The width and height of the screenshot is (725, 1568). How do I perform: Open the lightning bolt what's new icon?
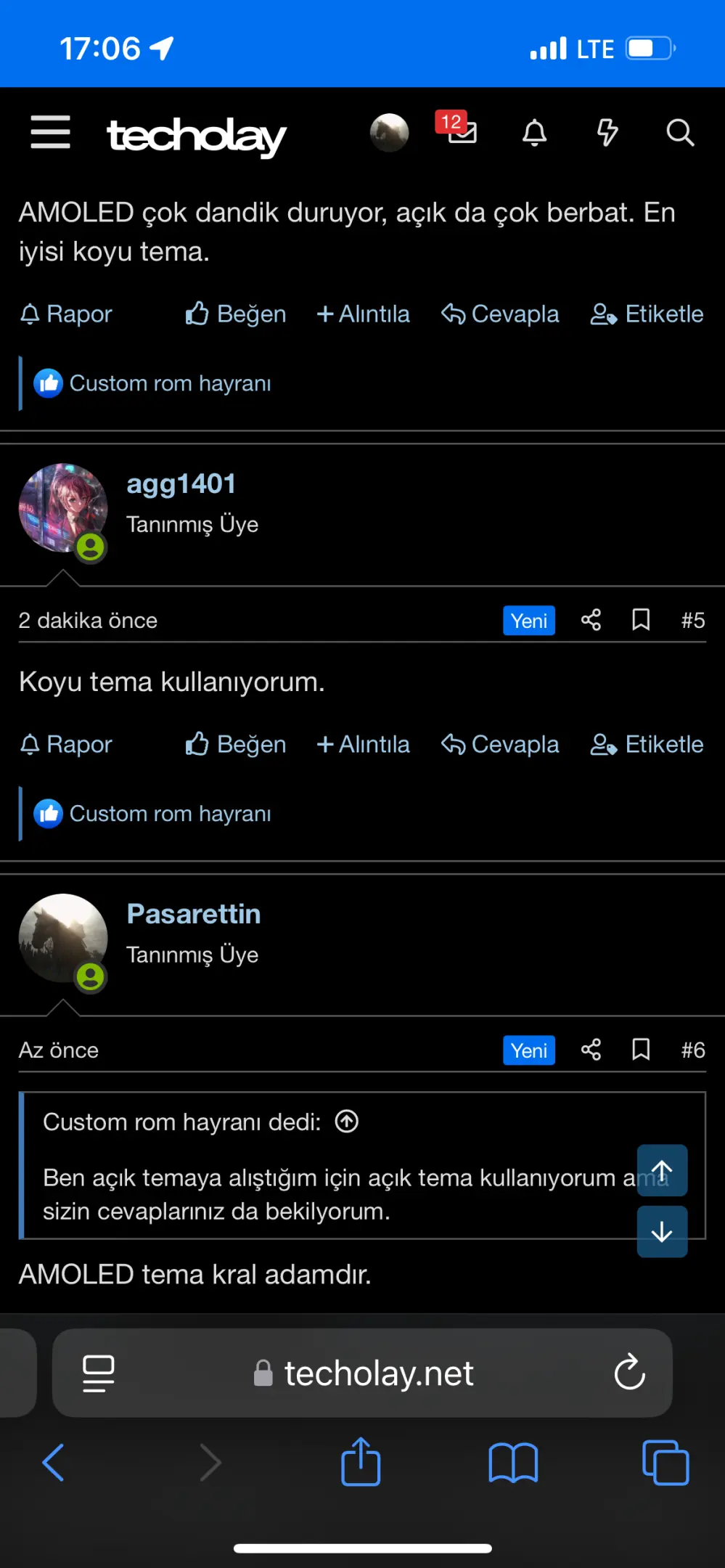607,132
